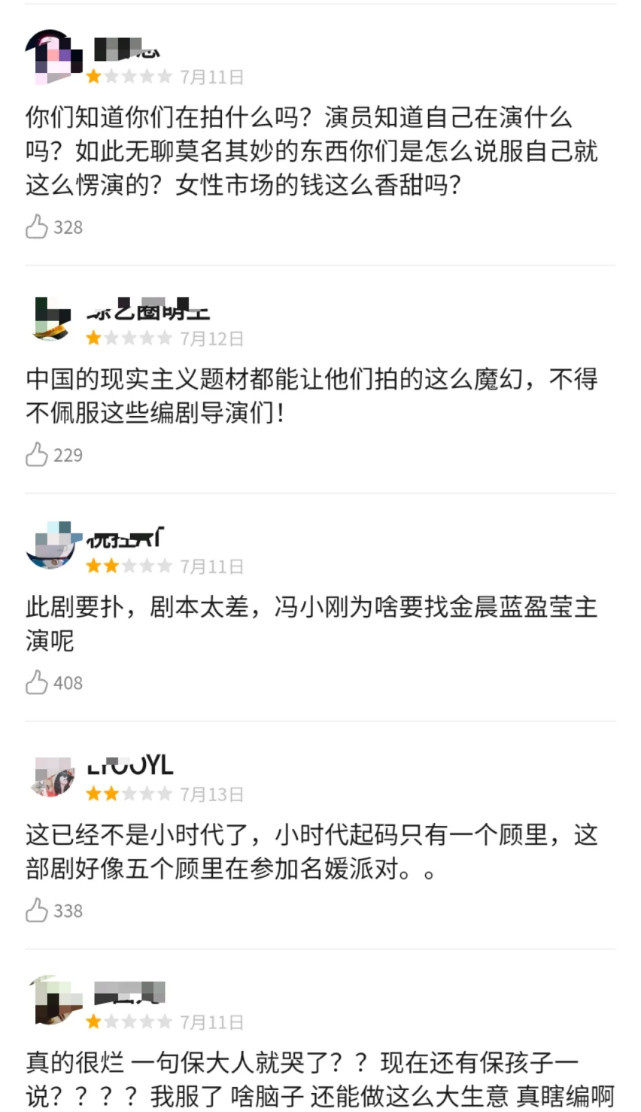Like the comment mentioning 冯小刚 with 408 likes

[x=37, y=683]
